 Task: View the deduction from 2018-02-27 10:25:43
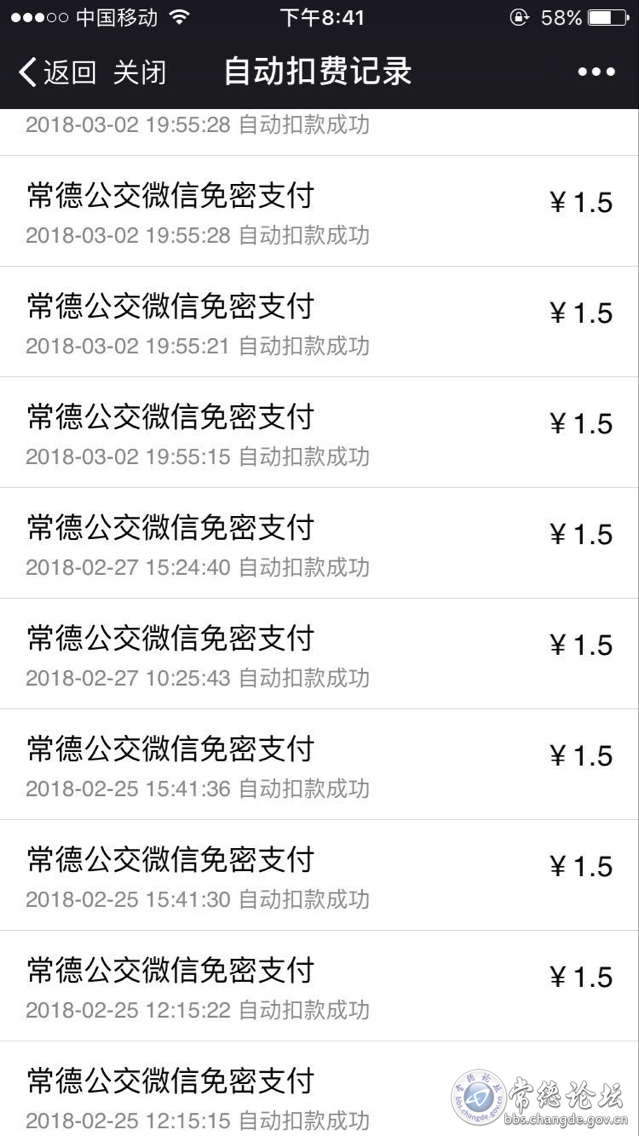click(320, 654)
